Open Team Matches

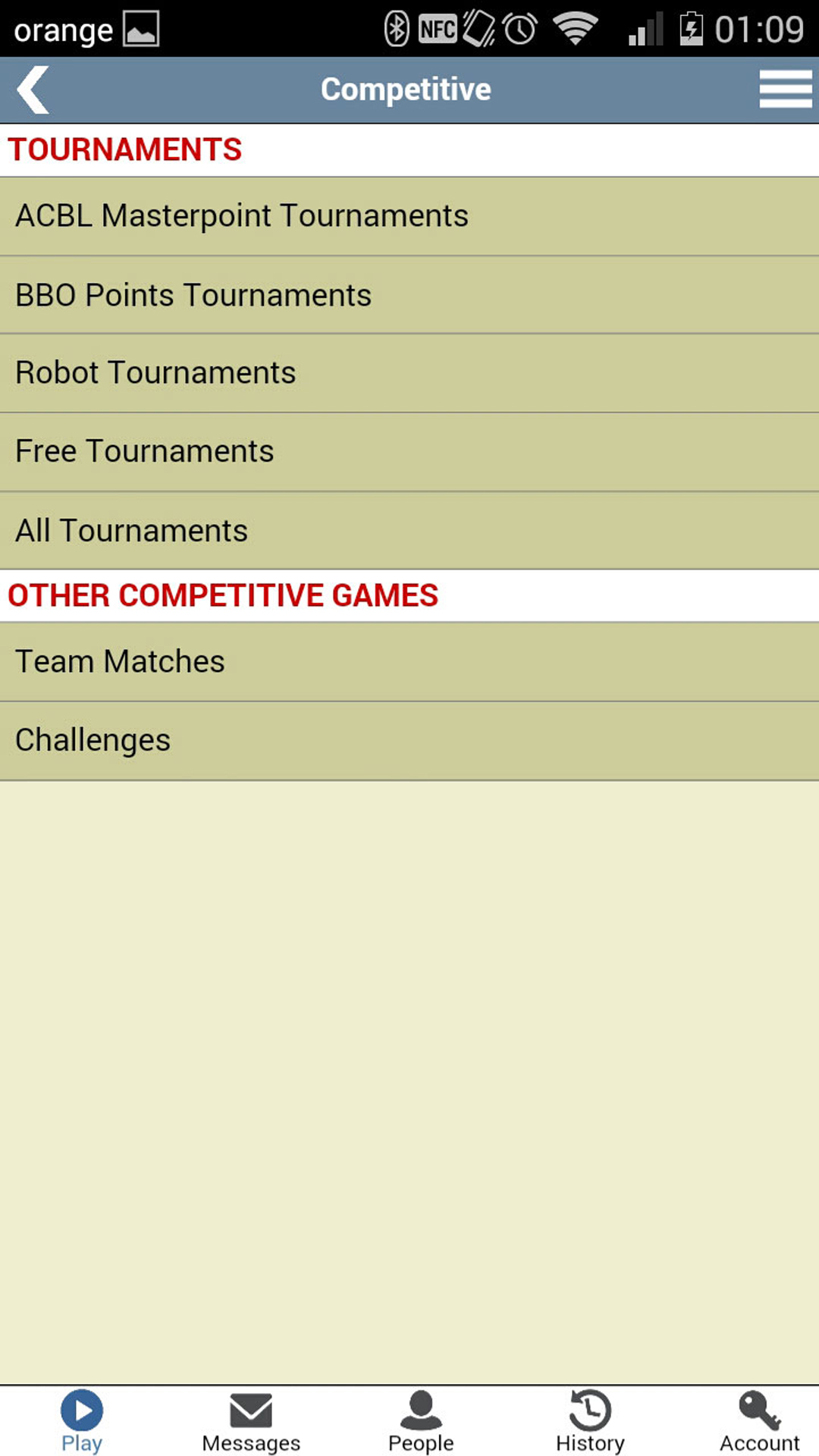(x=409, y=662)
